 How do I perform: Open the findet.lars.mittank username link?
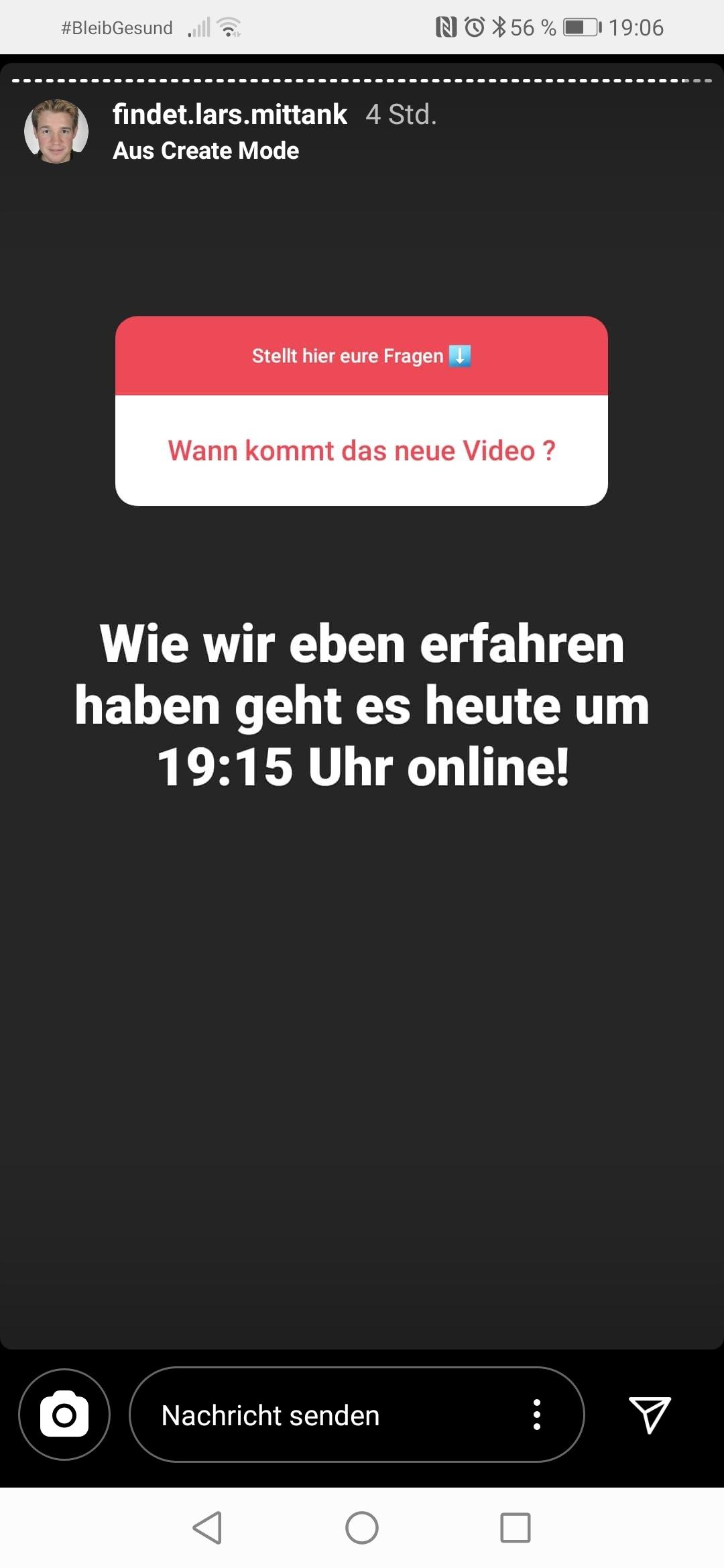click(230, 115)
